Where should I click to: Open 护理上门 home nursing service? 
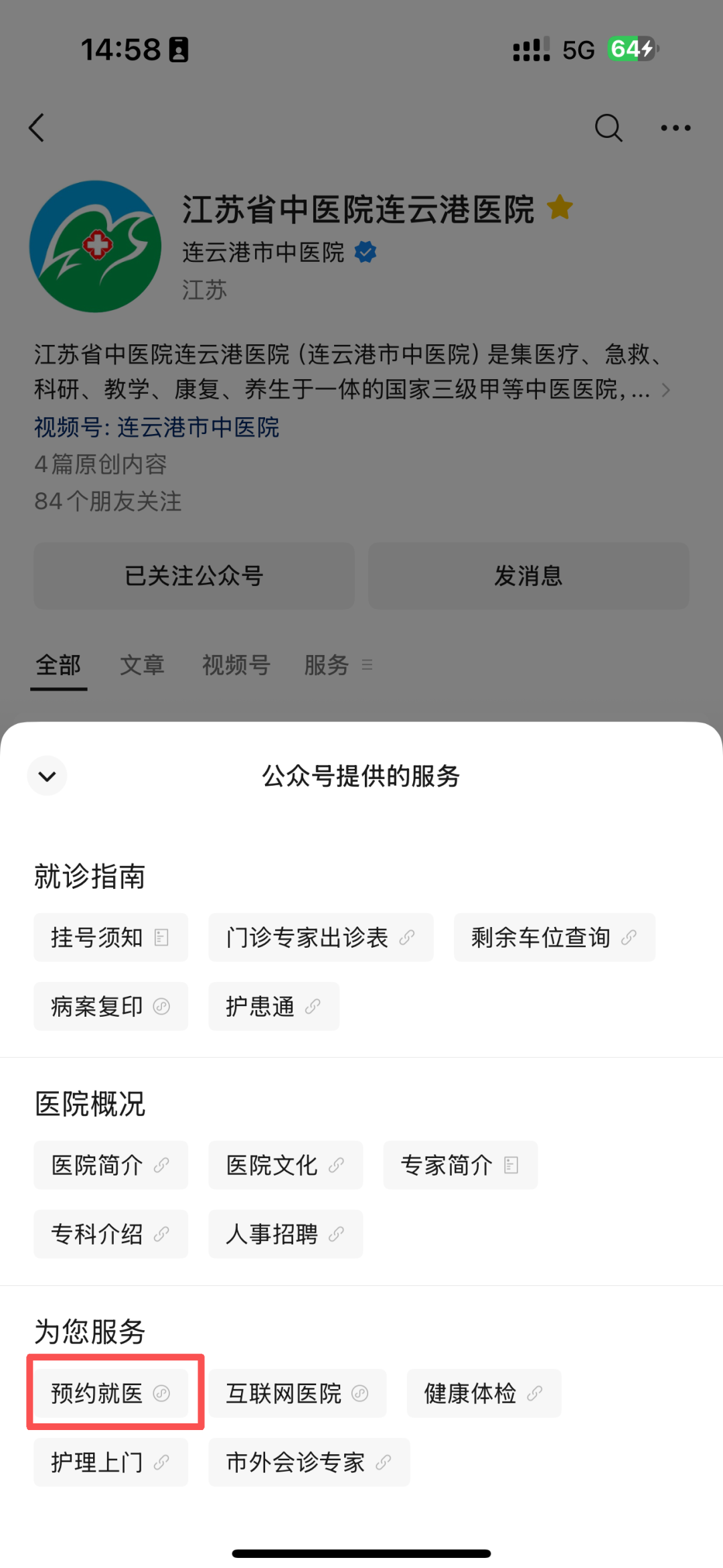pyautogui.click(x=110, y=1462)
